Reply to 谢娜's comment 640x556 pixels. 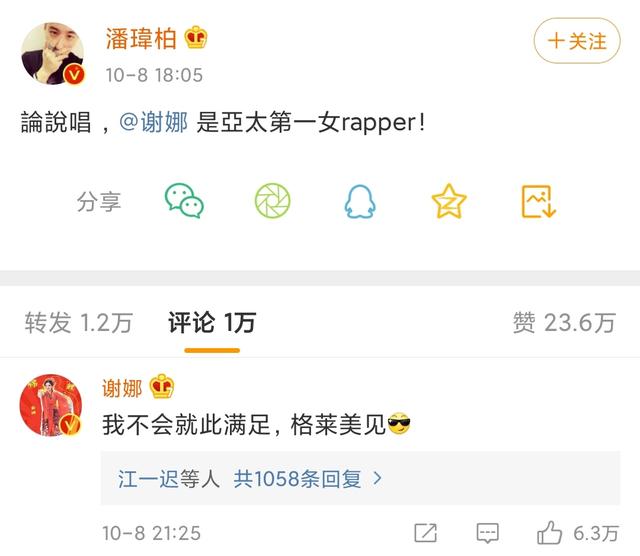[x=487, y=533]
